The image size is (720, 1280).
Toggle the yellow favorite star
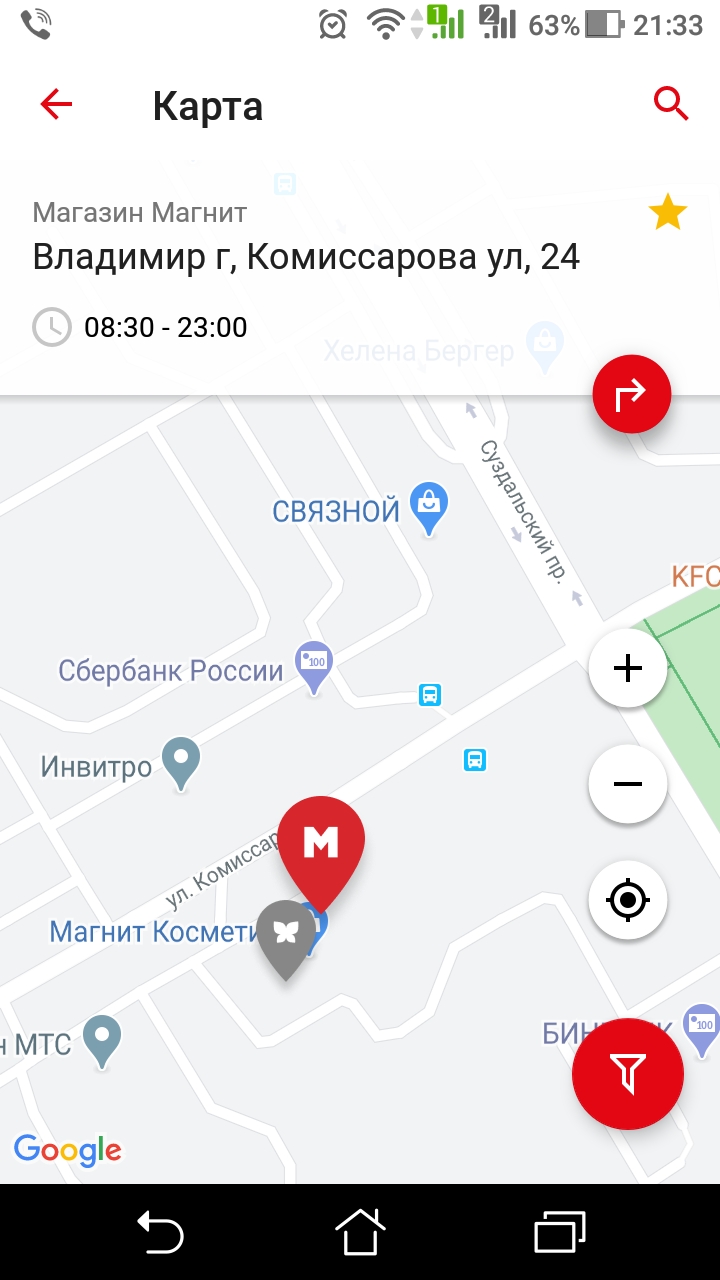(x=667, y=212)
